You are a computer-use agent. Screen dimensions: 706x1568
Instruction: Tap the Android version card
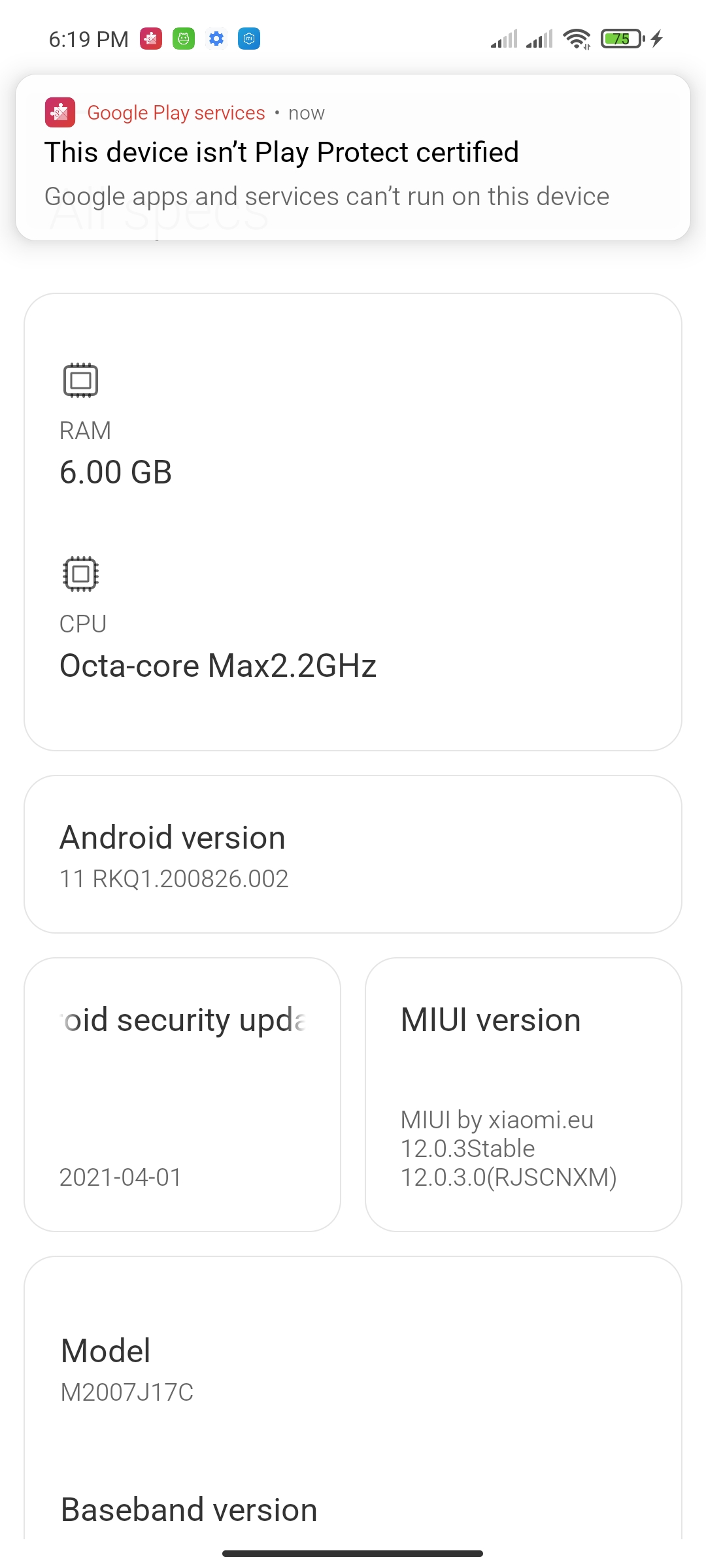pyautogui.click(x=353, y=855)
